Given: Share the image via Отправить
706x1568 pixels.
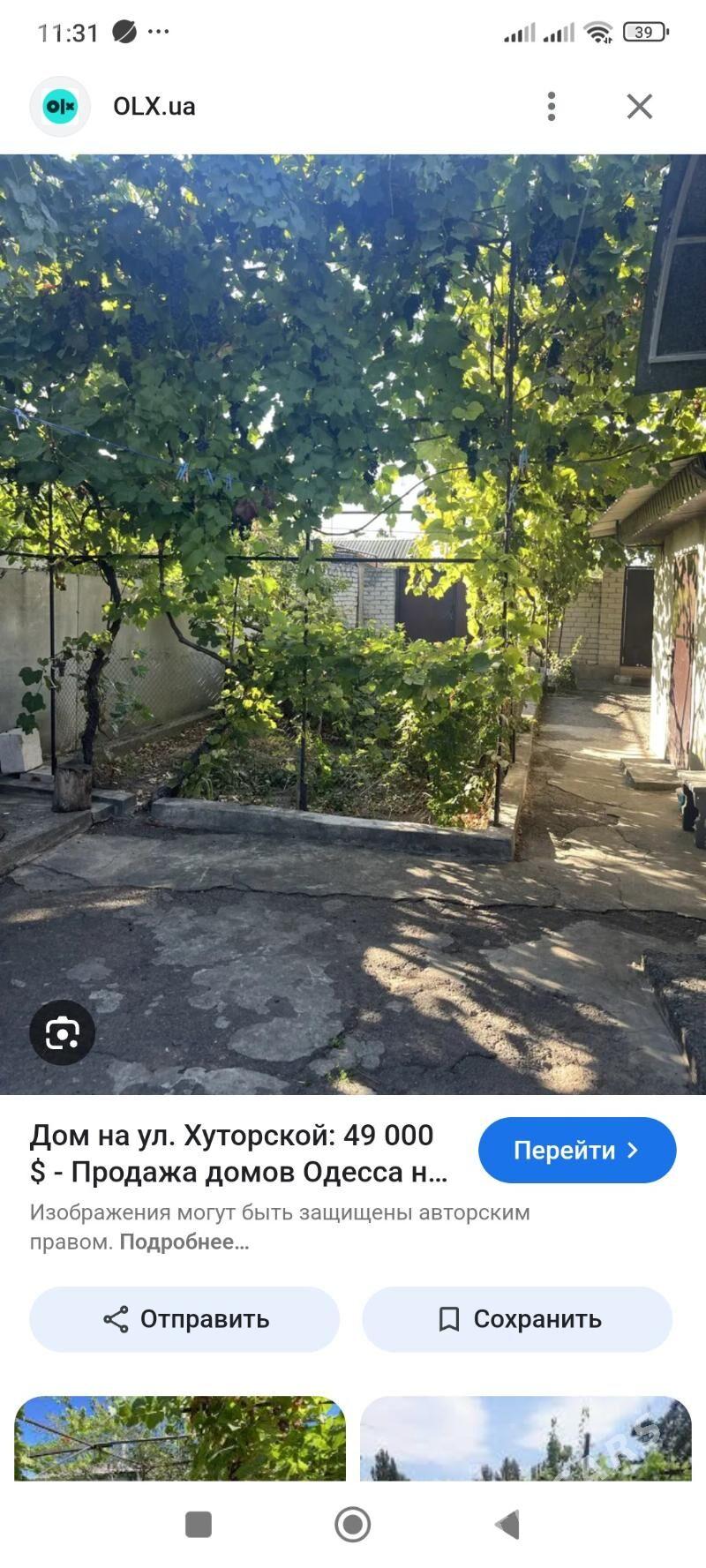Looking at the screenshot, I should coord(184,1319).
